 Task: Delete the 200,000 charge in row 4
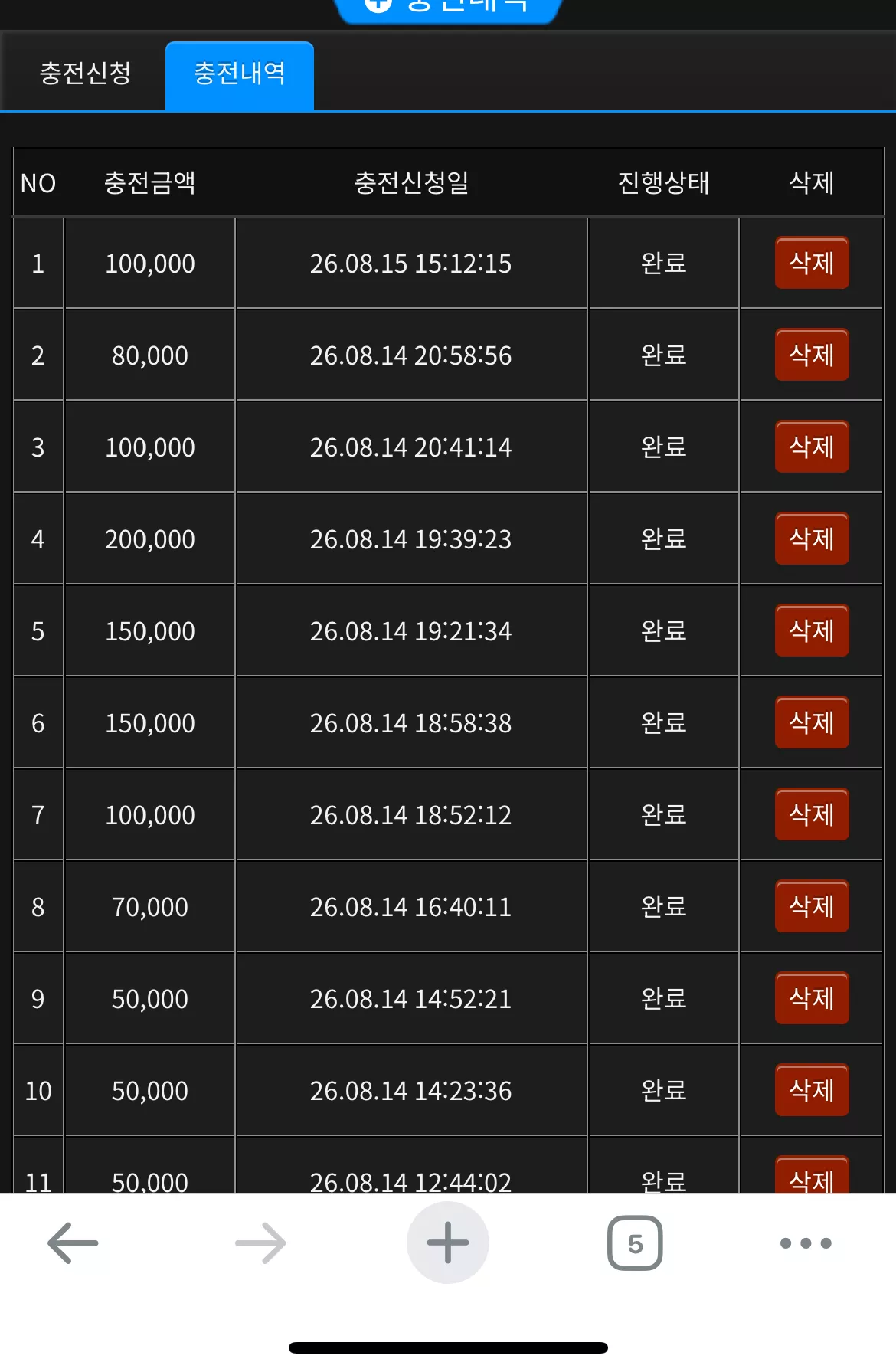pos(812,539)
